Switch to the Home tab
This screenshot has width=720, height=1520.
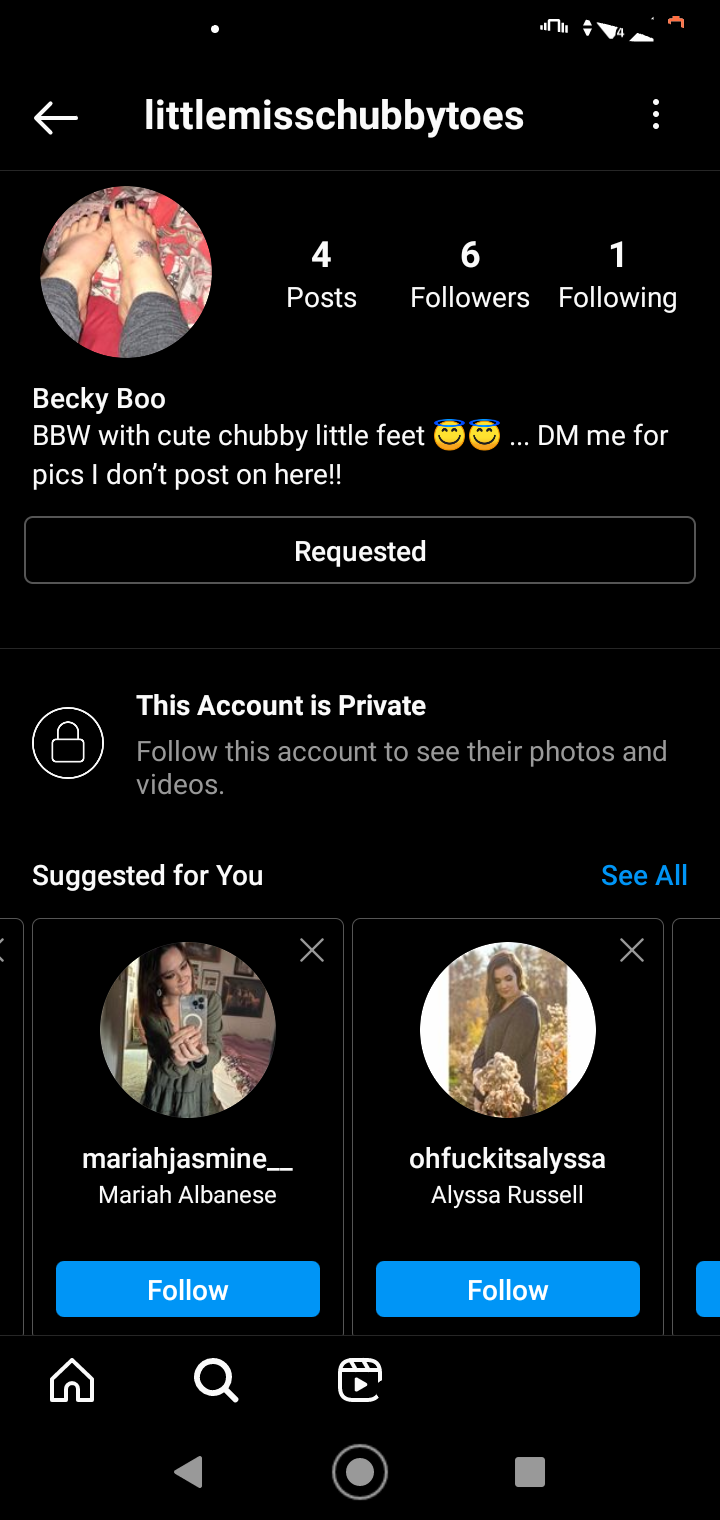tap(72, 1382)
